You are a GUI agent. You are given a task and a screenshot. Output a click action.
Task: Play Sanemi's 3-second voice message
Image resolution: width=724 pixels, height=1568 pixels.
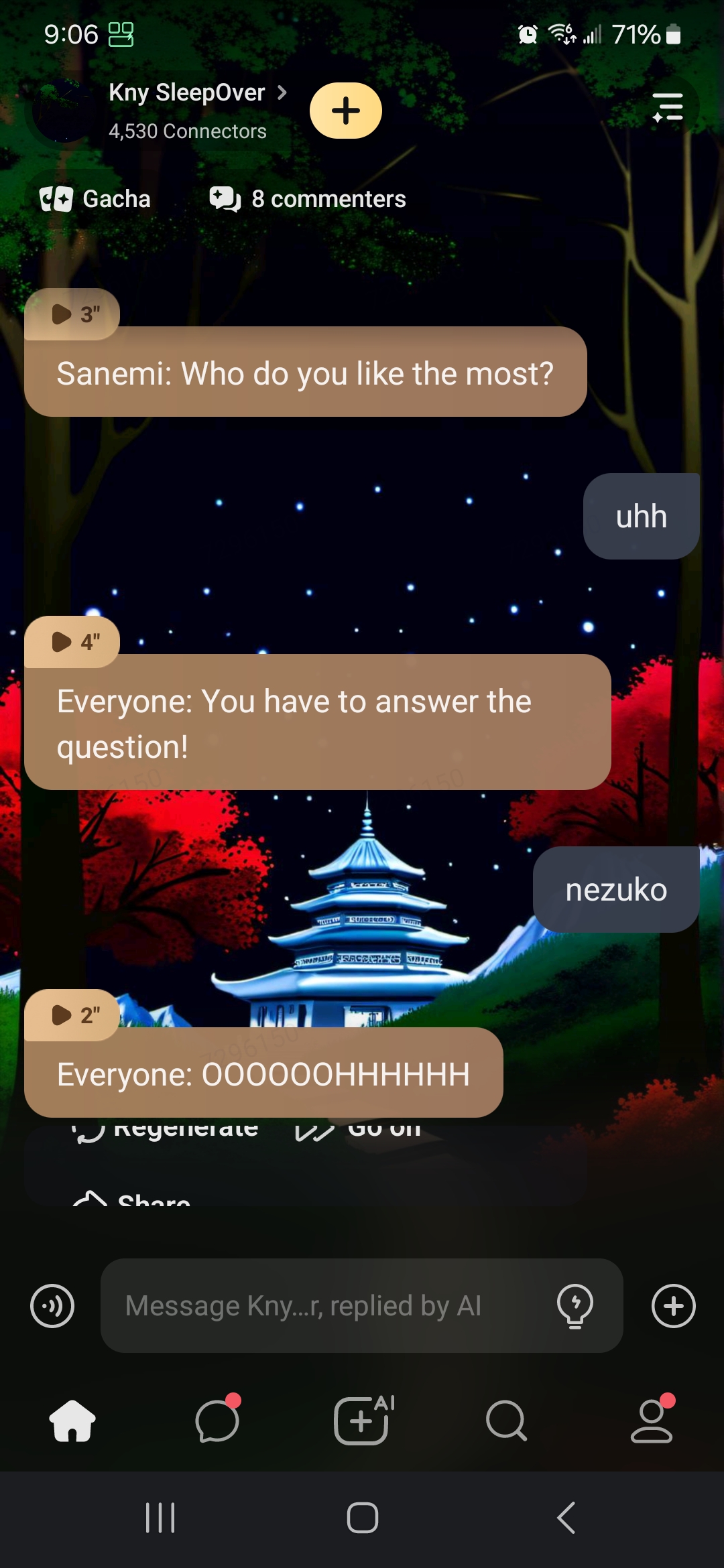coord(72,314)
